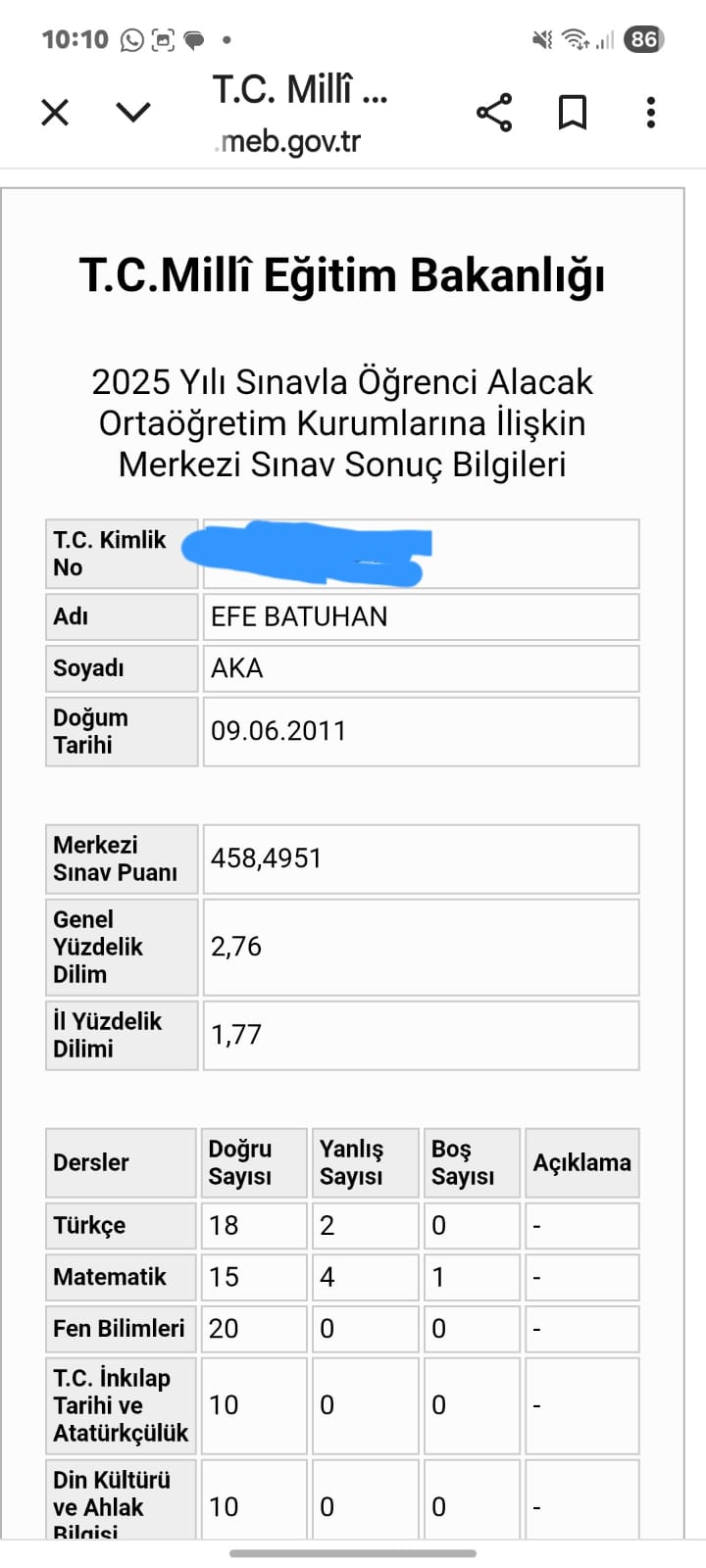The width and height of the screenshot is (706, 1568).
Task: Share this results page
Action: 494,113
